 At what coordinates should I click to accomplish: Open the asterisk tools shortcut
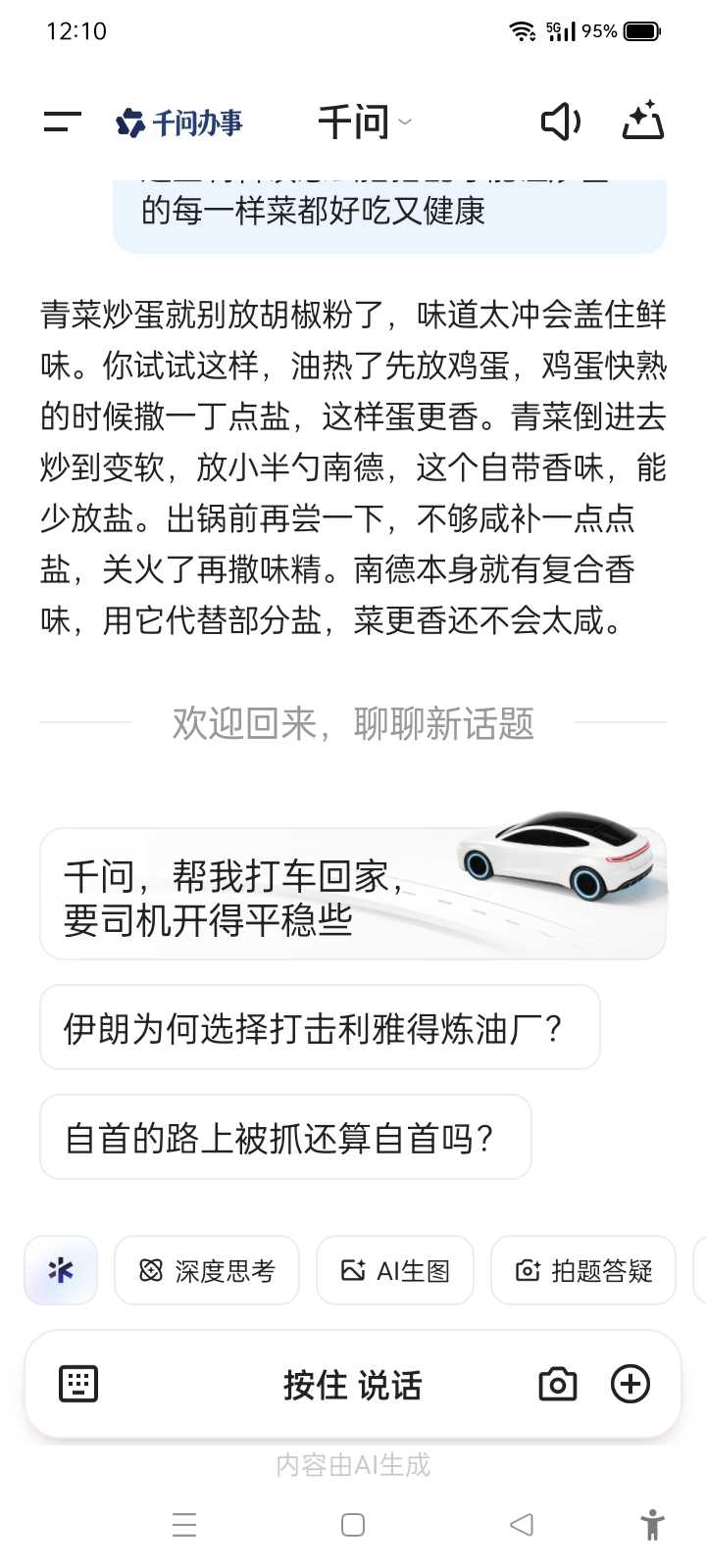point(61,1271)
